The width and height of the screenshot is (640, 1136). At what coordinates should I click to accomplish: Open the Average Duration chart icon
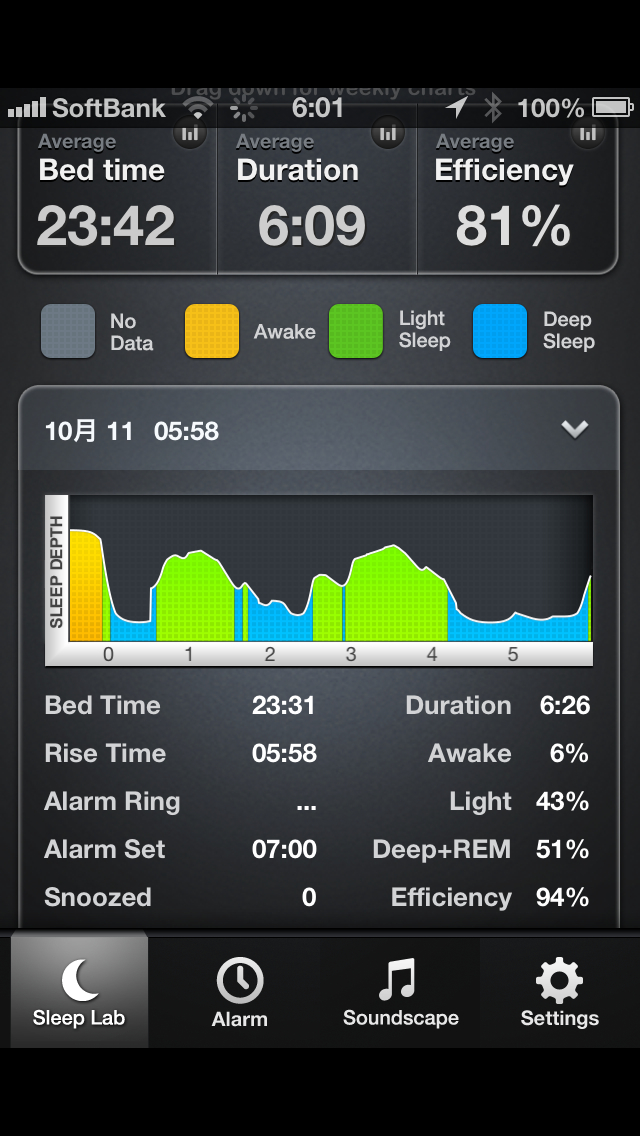coord(388,133)
